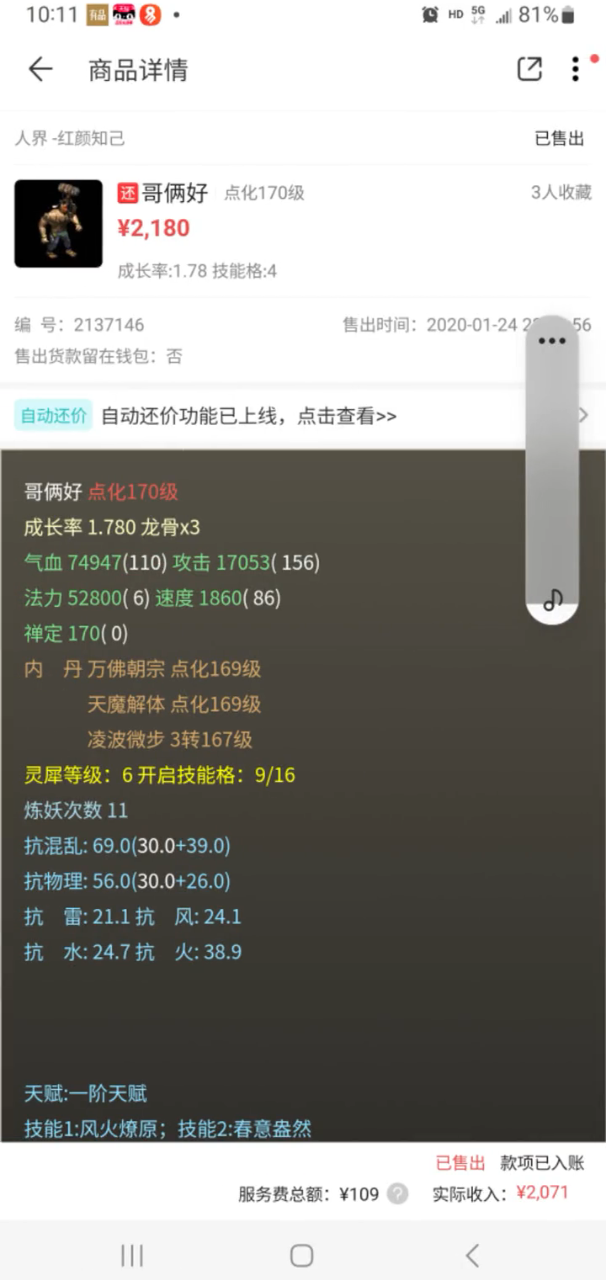Screen dimensions: 606x1280
Task: View the 哥俩好 item thumbnail
Action: (58, 223)
